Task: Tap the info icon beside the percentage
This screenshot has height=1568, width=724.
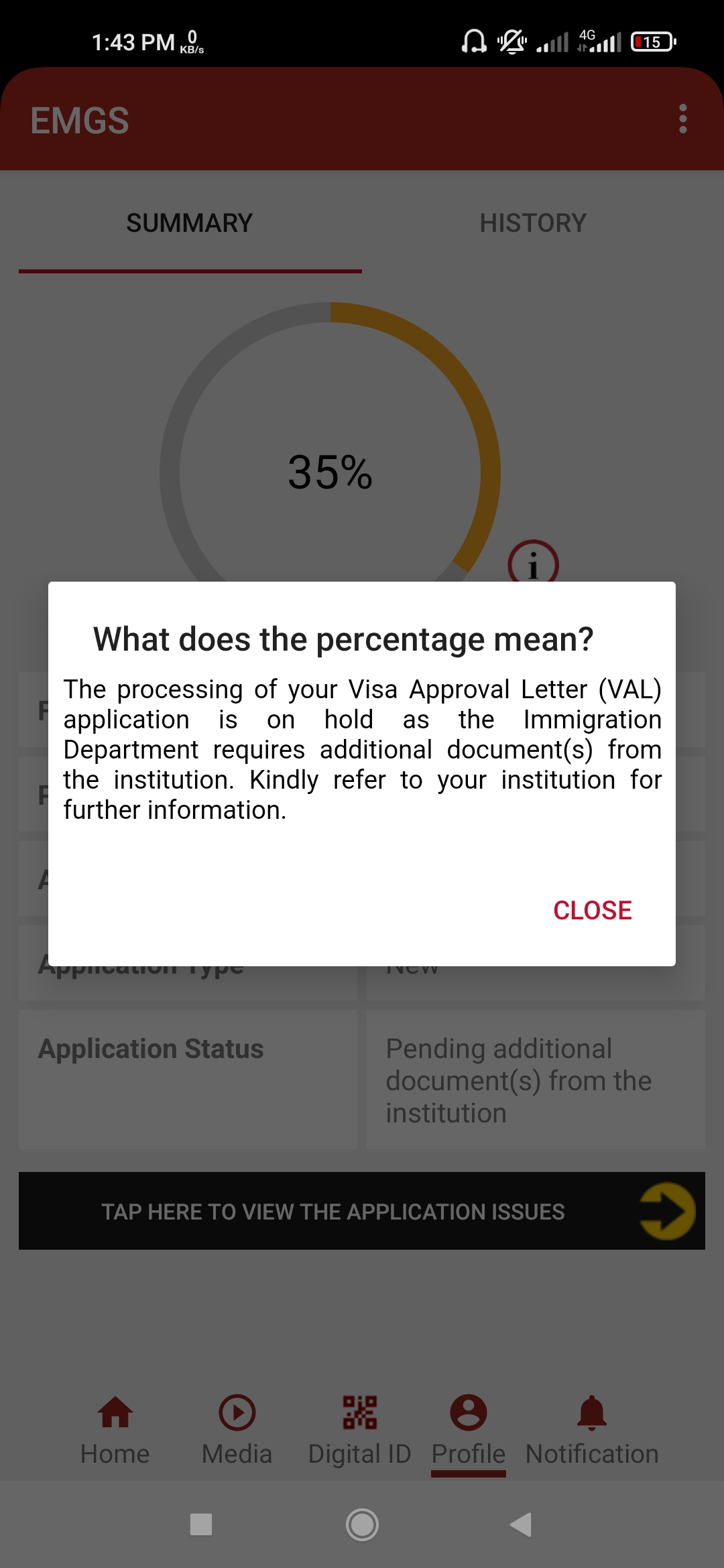Action: tap(533, 563)
